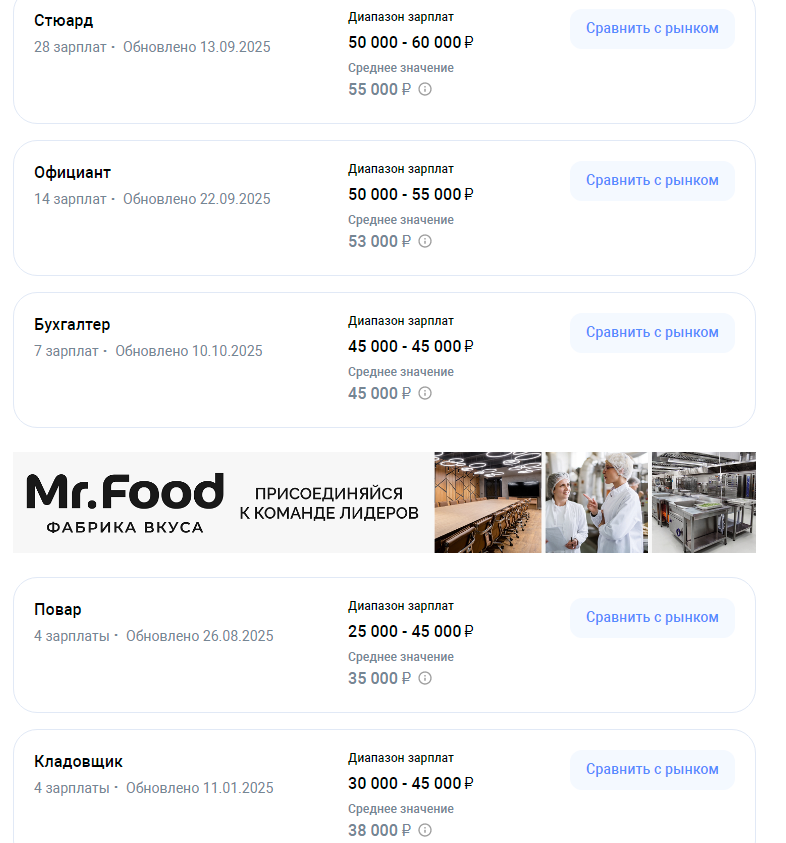Screen dimensions: 786x843
Task: Show info for Кладовщик average salary
Action: pos(425,830)
